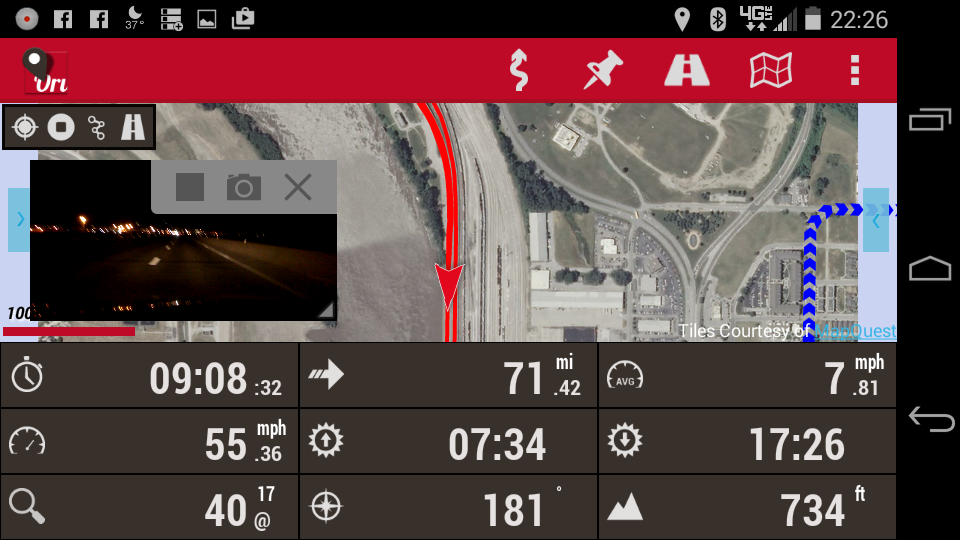Screen dimensions: 960x540
Task: Open the road icon in toolbar
Action: [687, 70]
